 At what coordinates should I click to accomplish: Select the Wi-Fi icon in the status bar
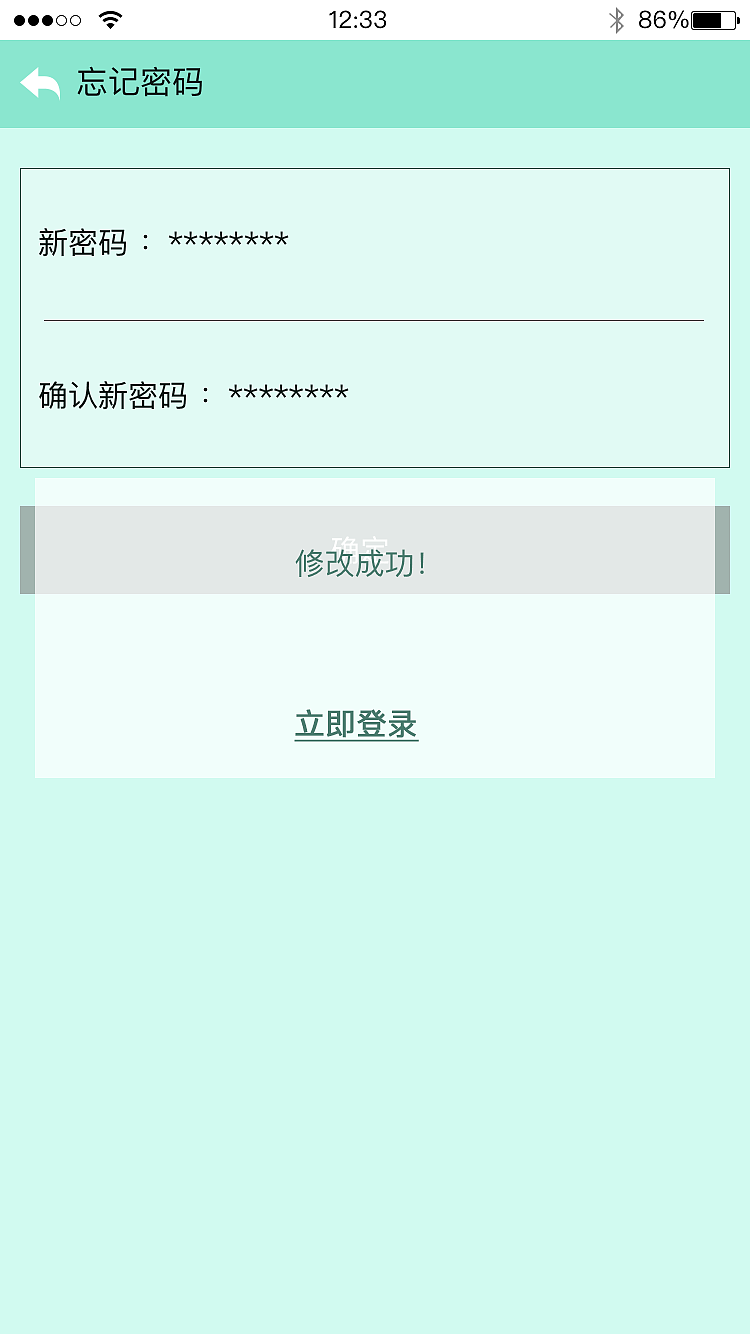[x=110, y=18]
